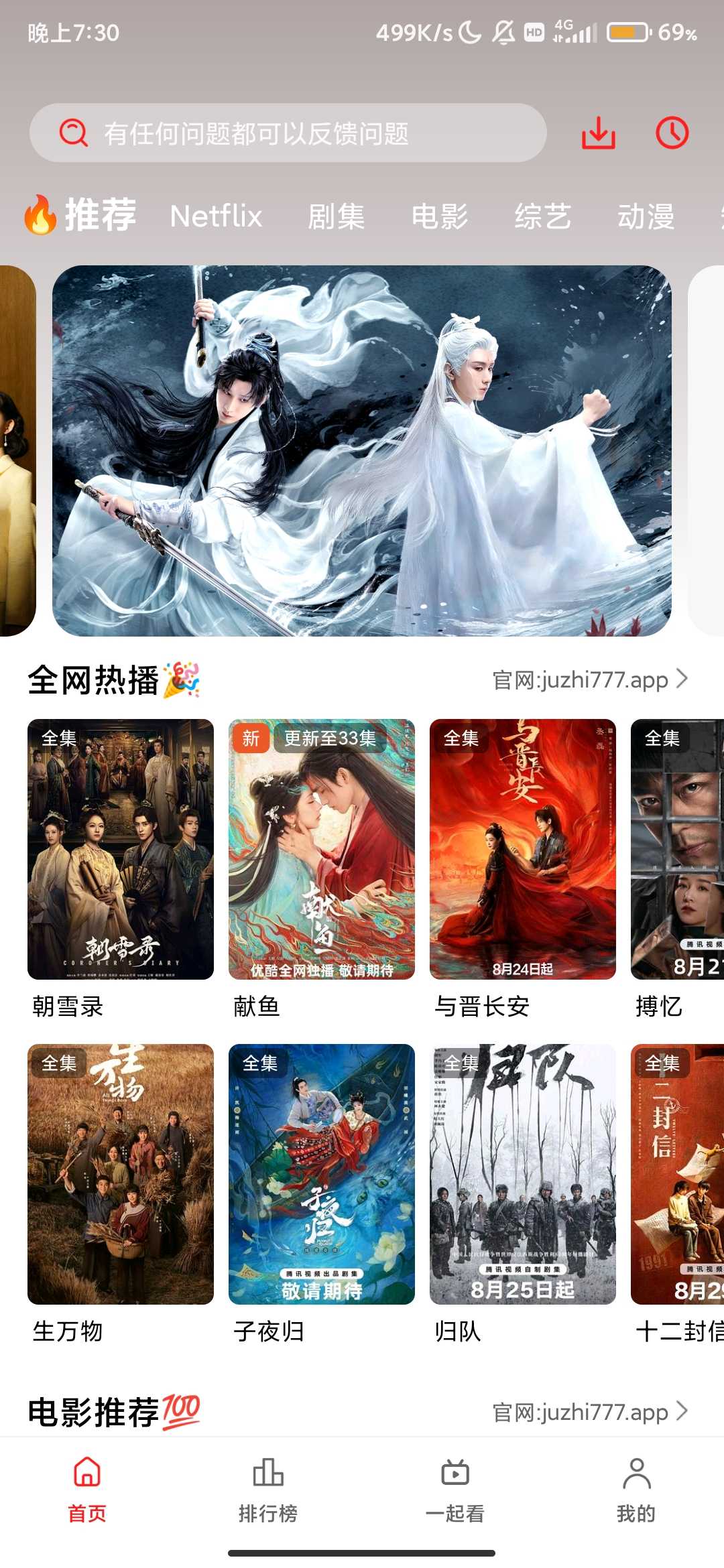
Task: Select the 生万物 series card
Action: point(121,1174)
